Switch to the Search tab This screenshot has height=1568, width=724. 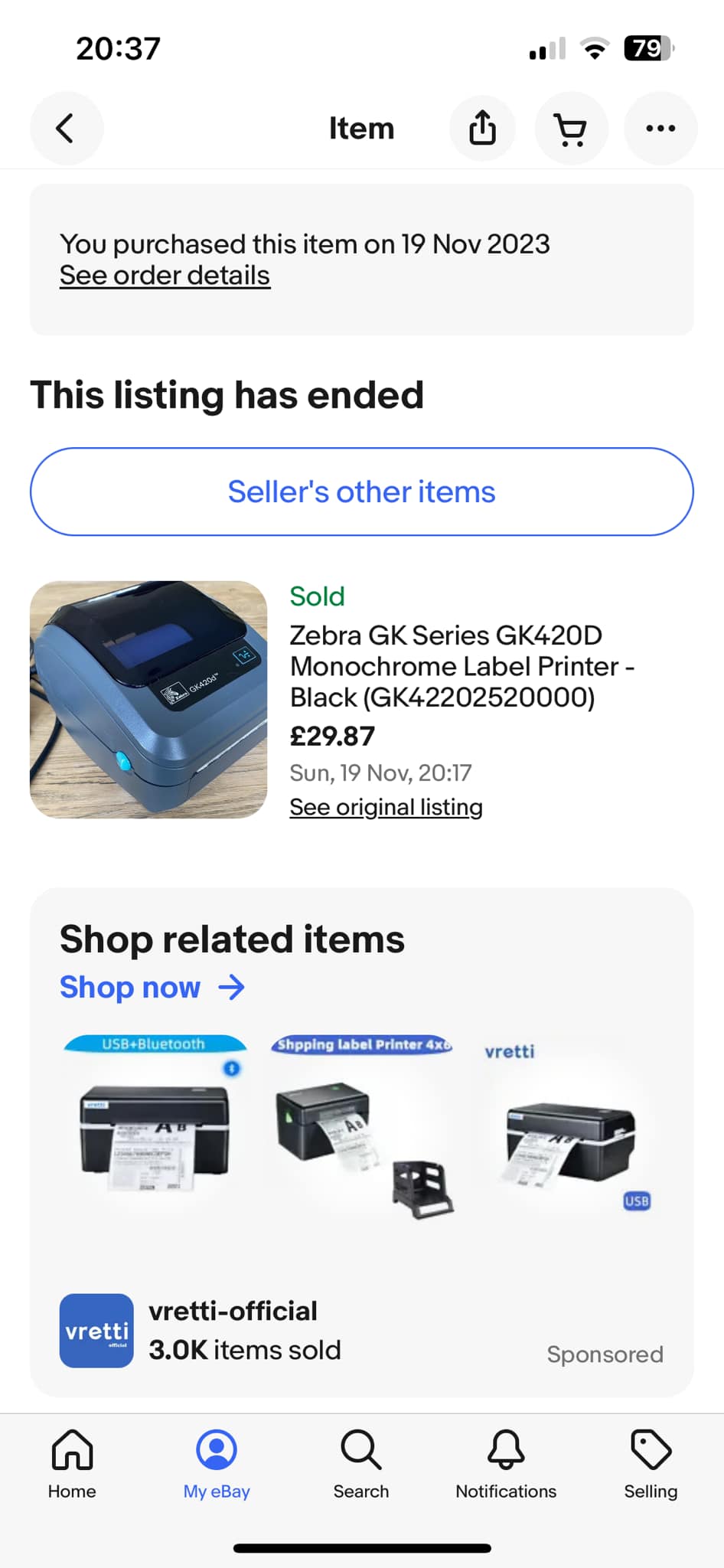[361, 1464]
